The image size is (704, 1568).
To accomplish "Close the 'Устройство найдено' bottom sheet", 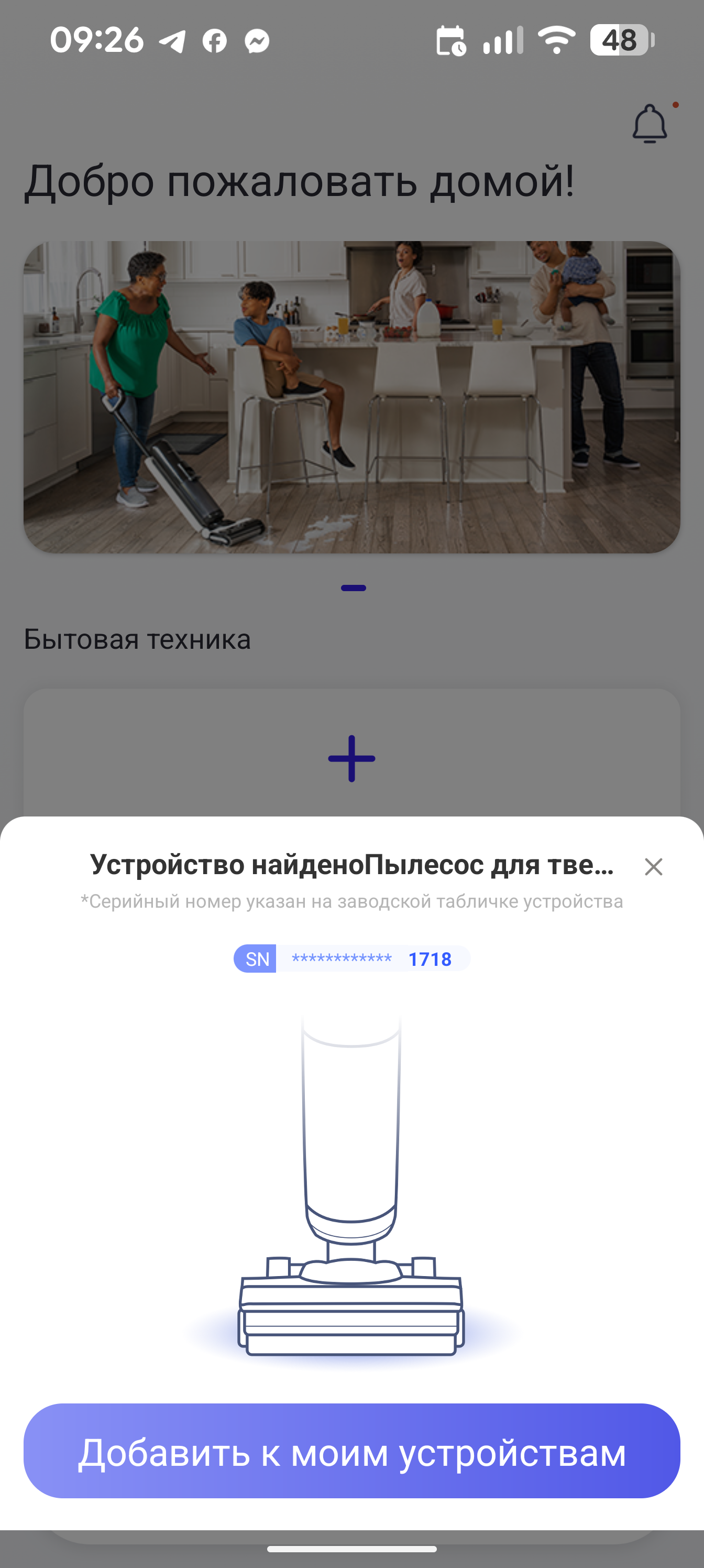I will (653, 866).
